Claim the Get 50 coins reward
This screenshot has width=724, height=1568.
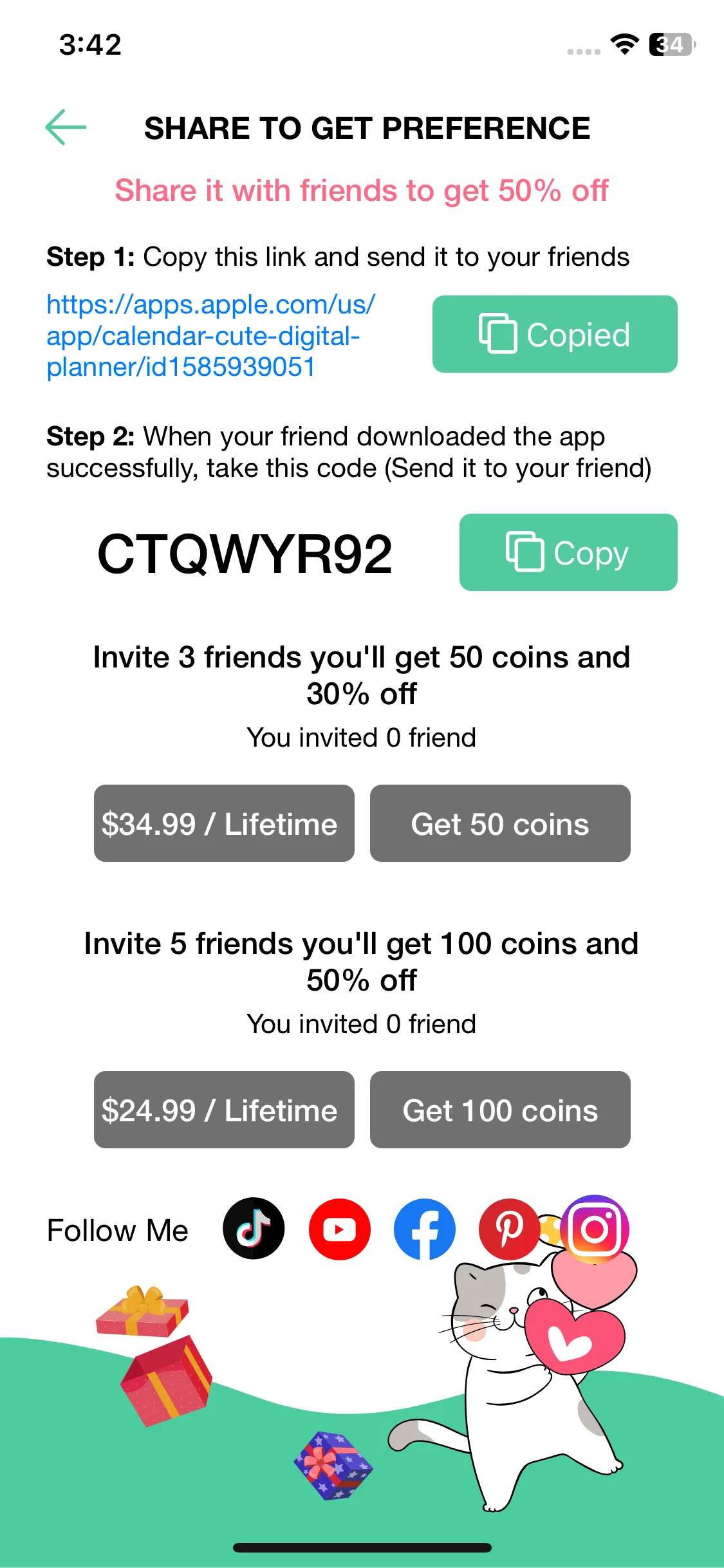point(500,823)
